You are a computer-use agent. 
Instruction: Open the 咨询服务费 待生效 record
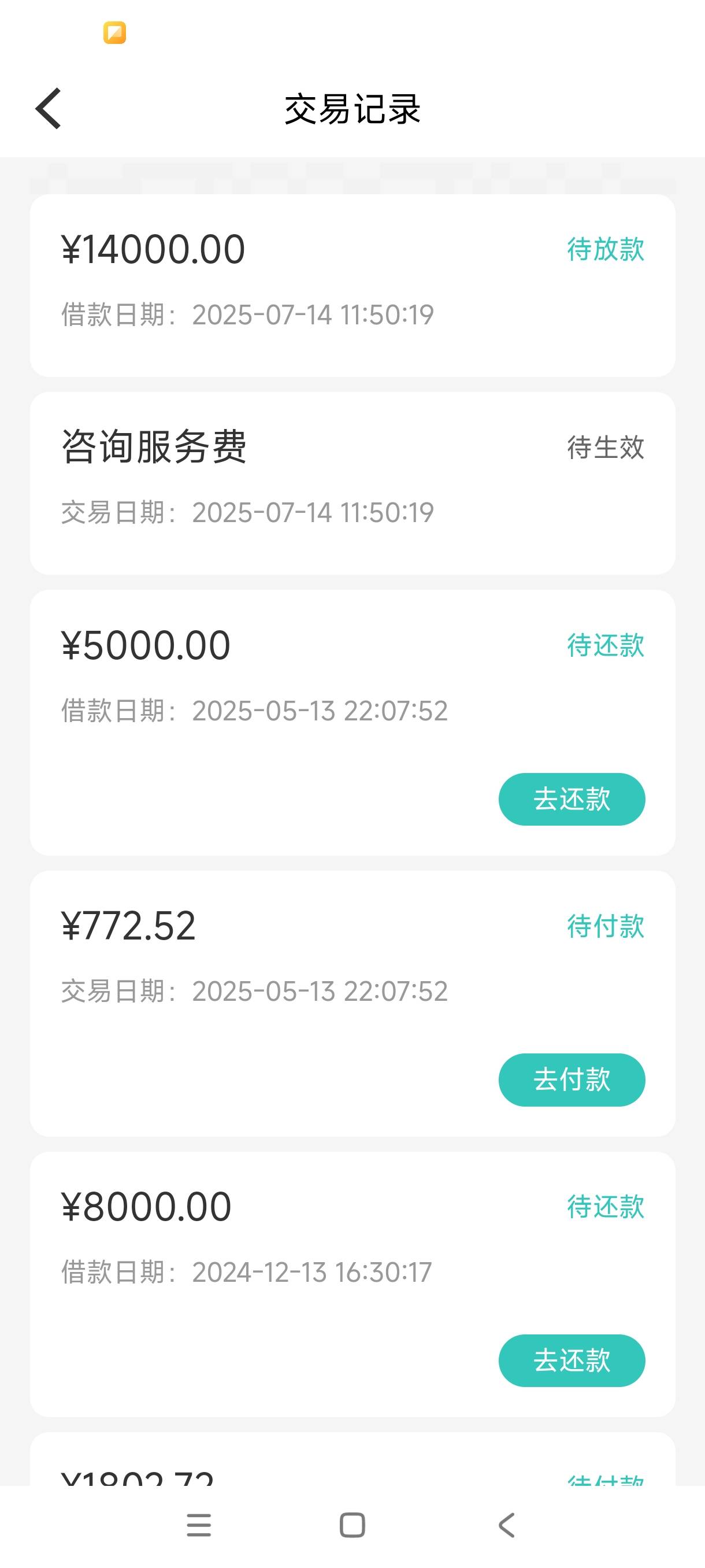[352, 483]
